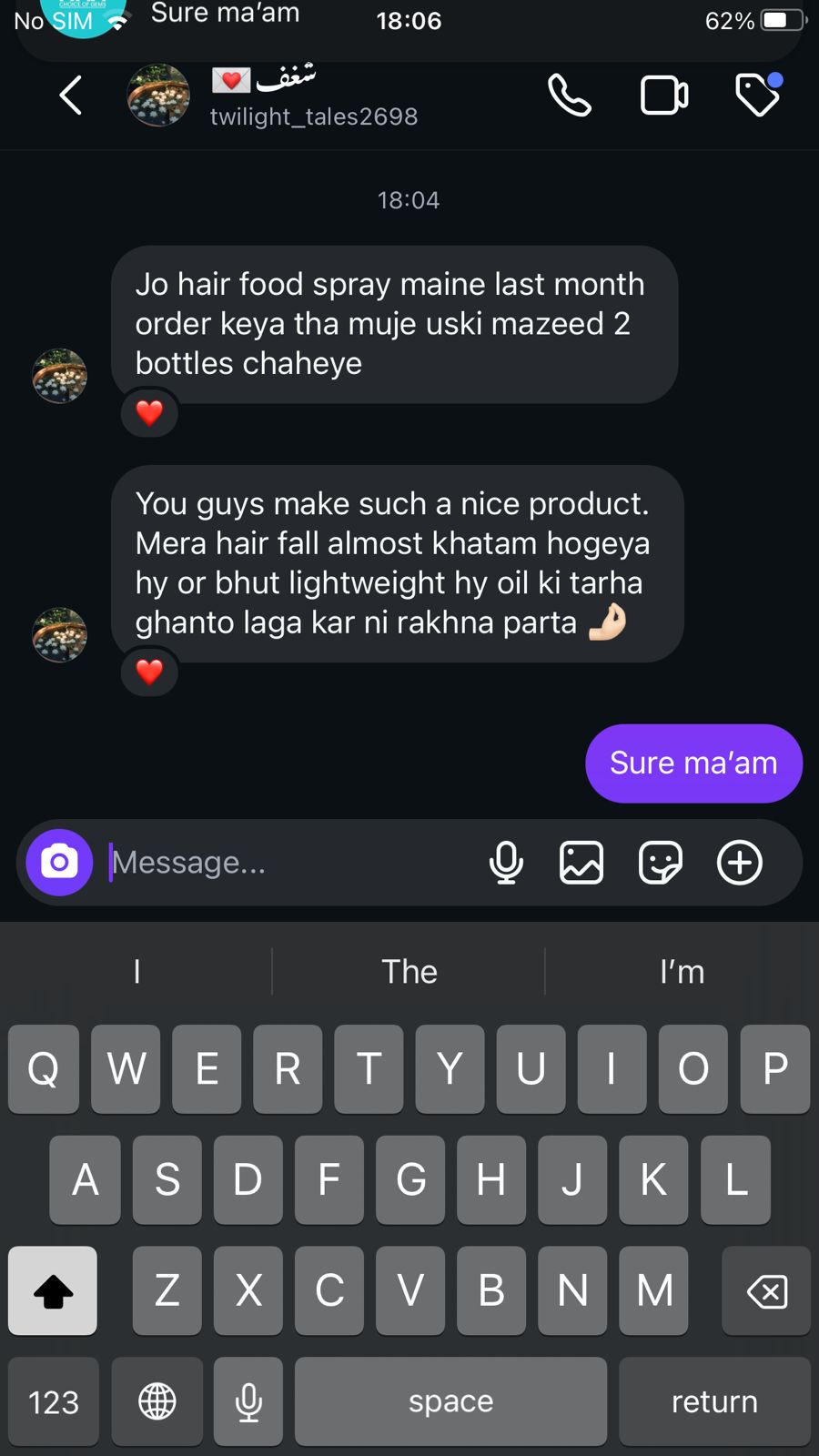The width and height of the screenshot is (819, 1456).
Task: Open the camera button in message bar
Action: (59, 862)
